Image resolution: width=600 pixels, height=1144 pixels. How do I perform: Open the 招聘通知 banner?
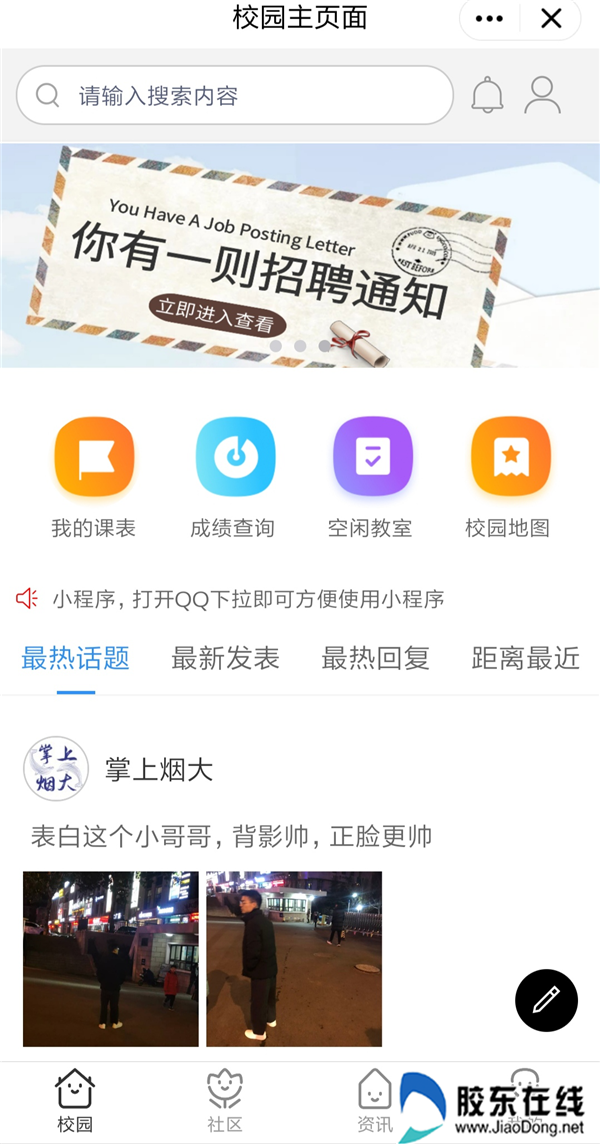click(x=300, y=255)
